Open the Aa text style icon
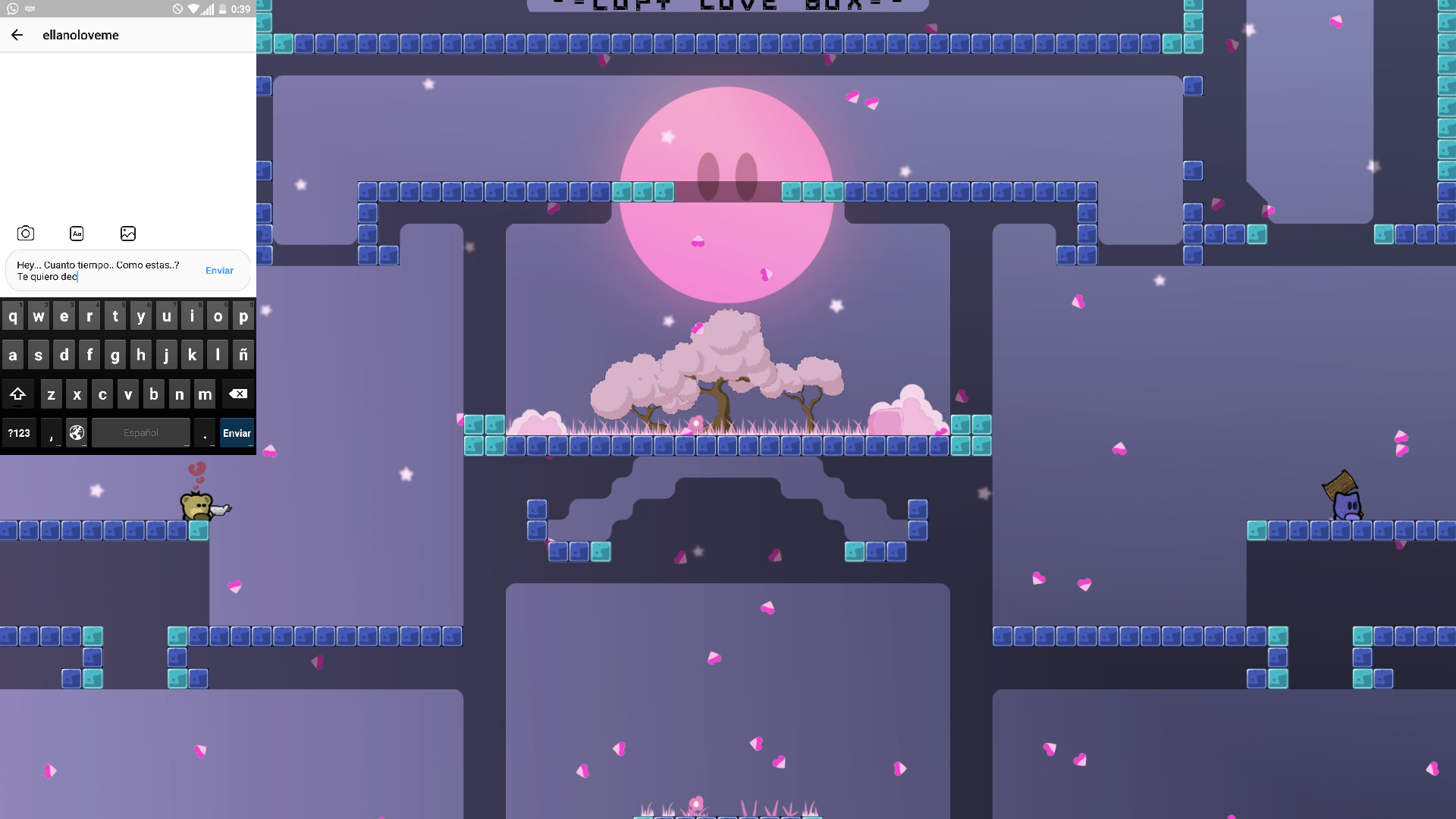Image resolution: width=1456 pixels, height=819 pixels. (77, 234)
